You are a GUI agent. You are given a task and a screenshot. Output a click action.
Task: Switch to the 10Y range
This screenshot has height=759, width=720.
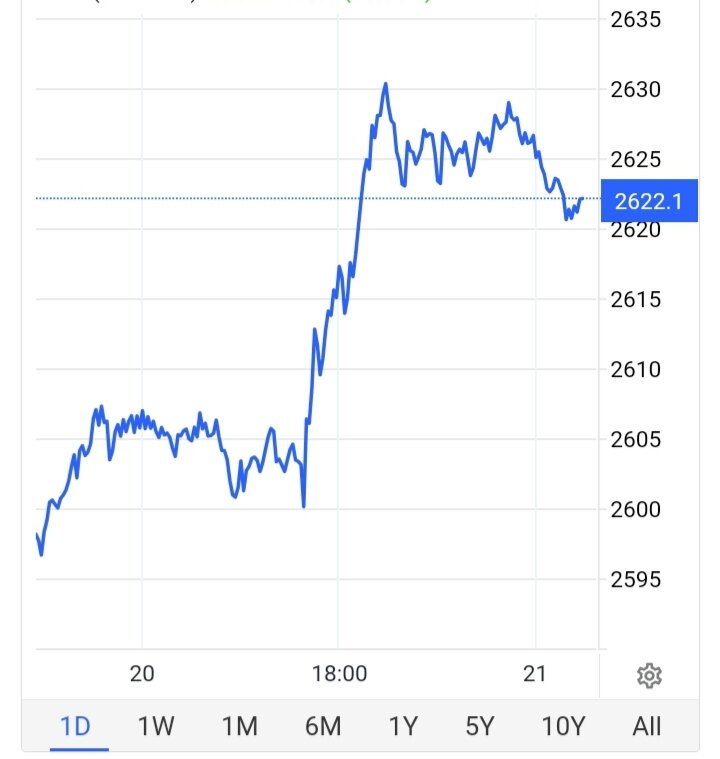click(562, 726)
